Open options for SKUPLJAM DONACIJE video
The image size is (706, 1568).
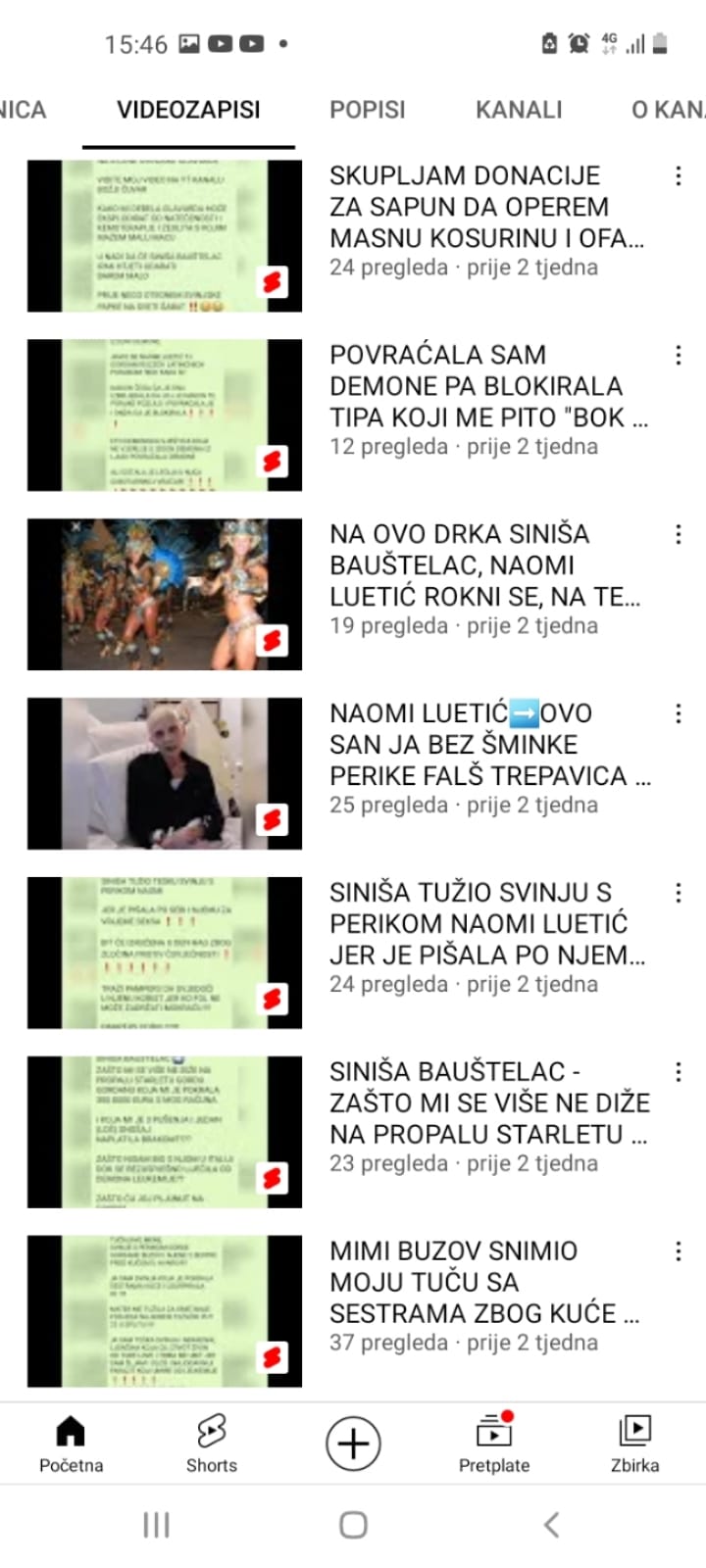(x=678, y=176)
